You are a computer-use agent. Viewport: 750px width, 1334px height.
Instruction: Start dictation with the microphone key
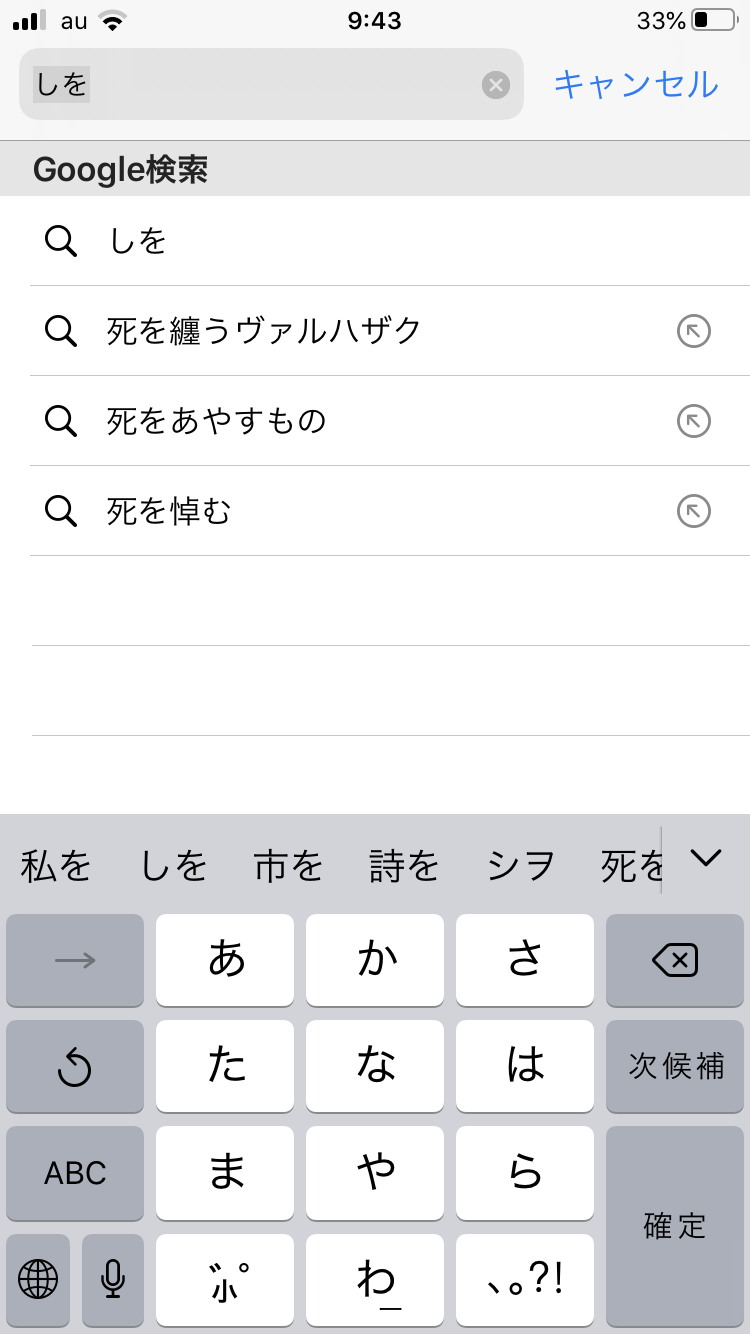(113, 1279)
